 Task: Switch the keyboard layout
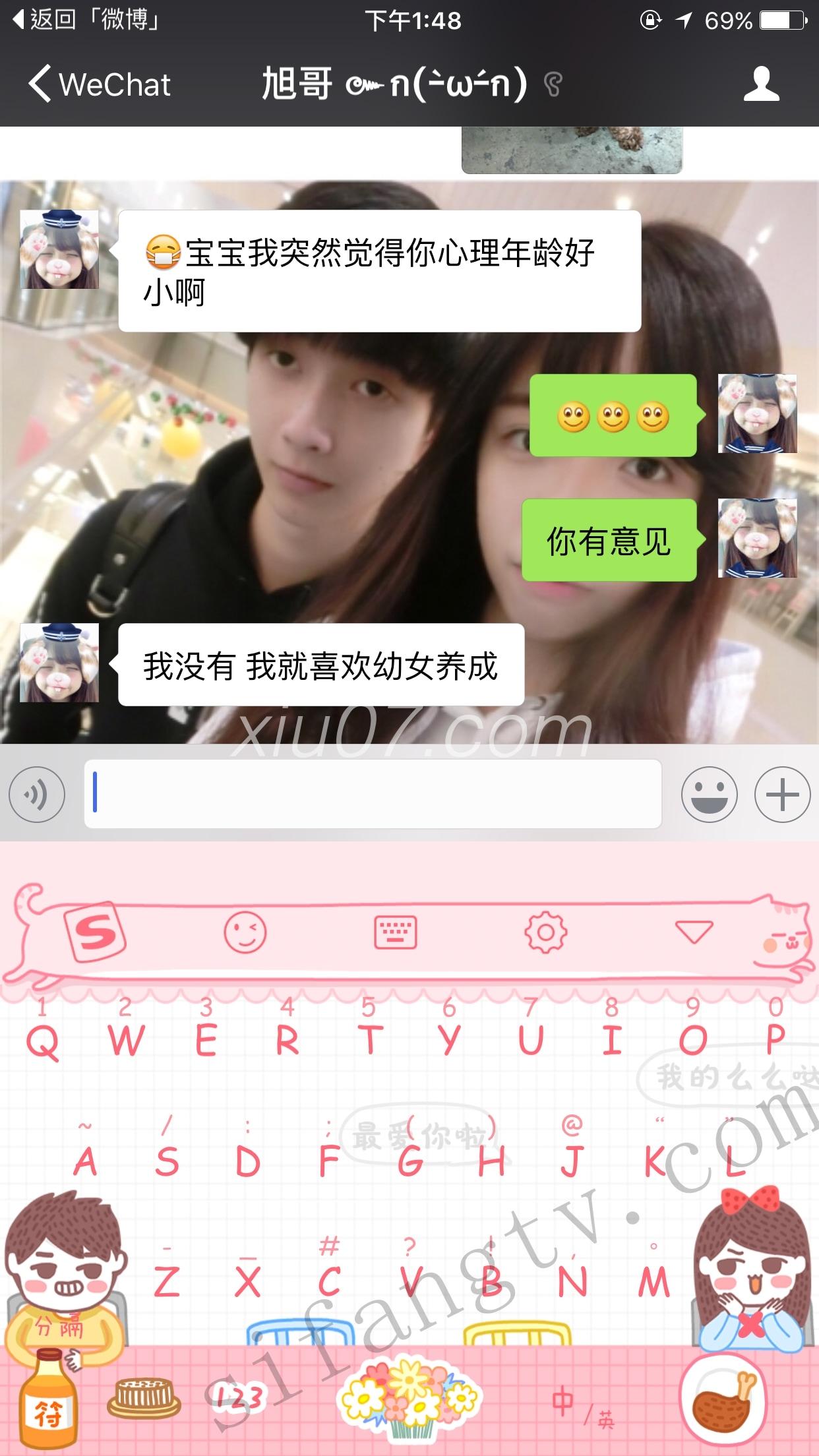[395, 932]
